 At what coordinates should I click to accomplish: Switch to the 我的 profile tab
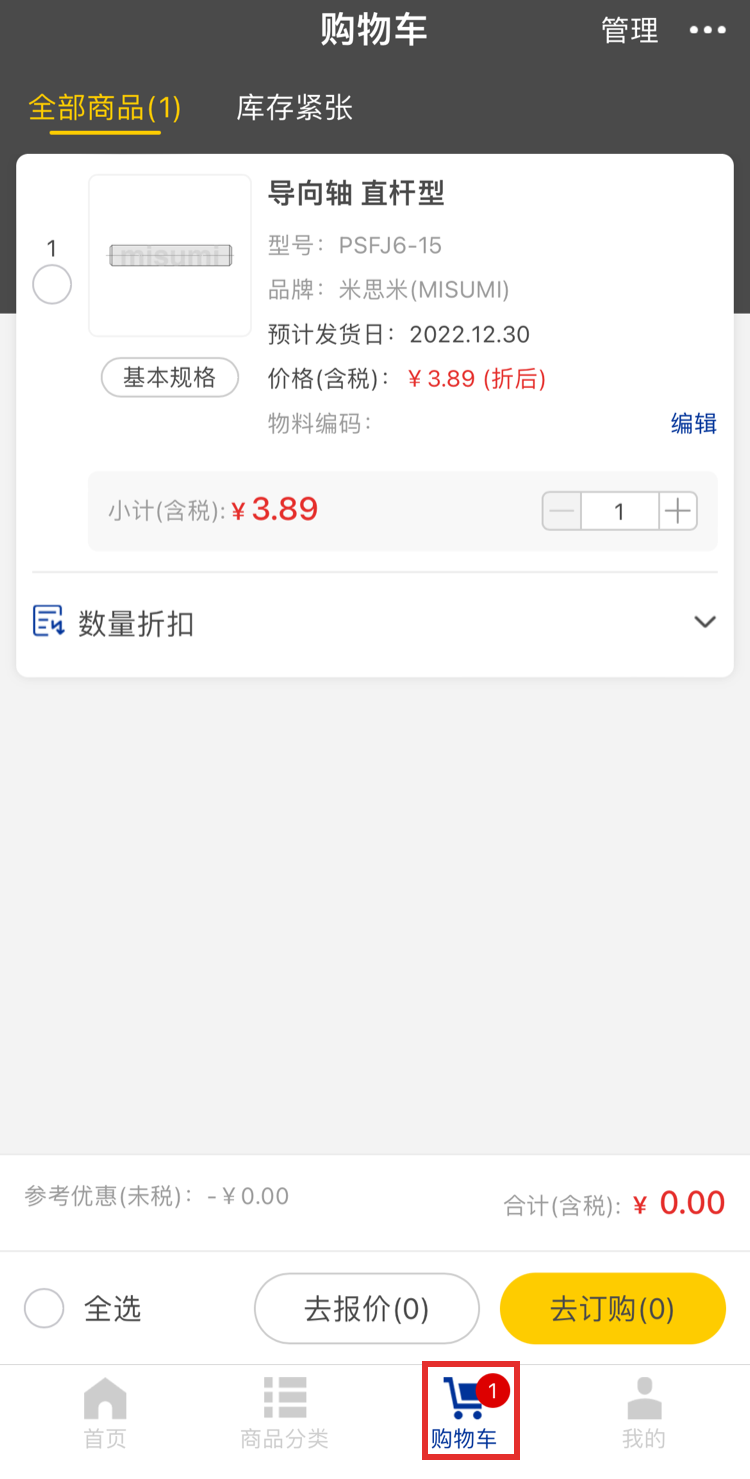click(x=644, y=1412)
